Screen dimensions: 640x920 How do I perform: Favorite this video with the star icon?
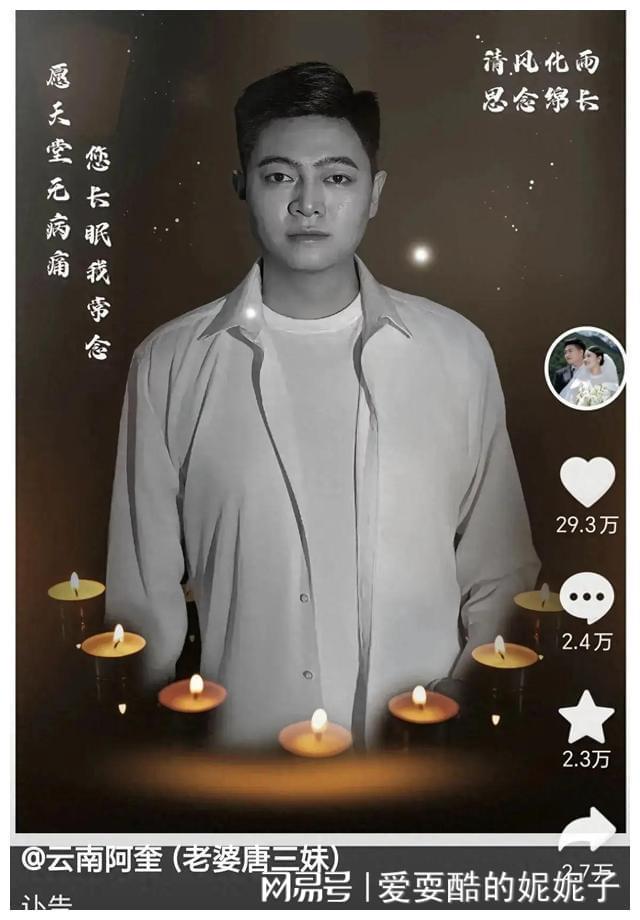pos(587,716)
